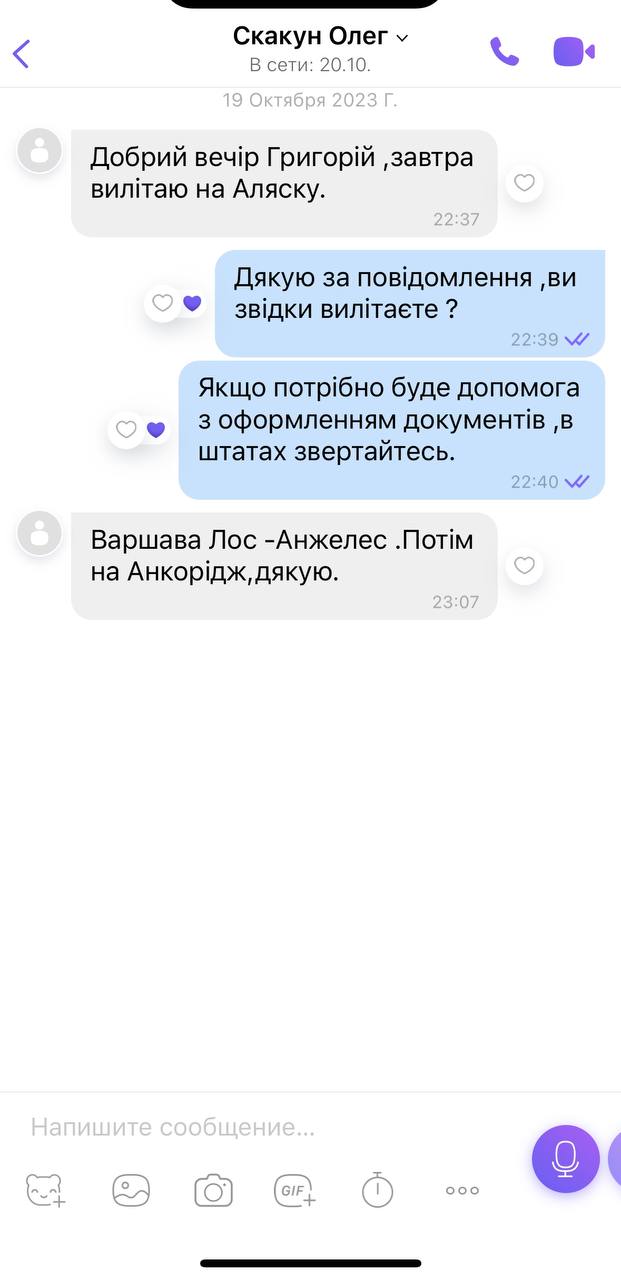Open sender avatar beside 'Добрий вечір' message
This screenshot has height=1280, width=621.
(x=40, y=152)
